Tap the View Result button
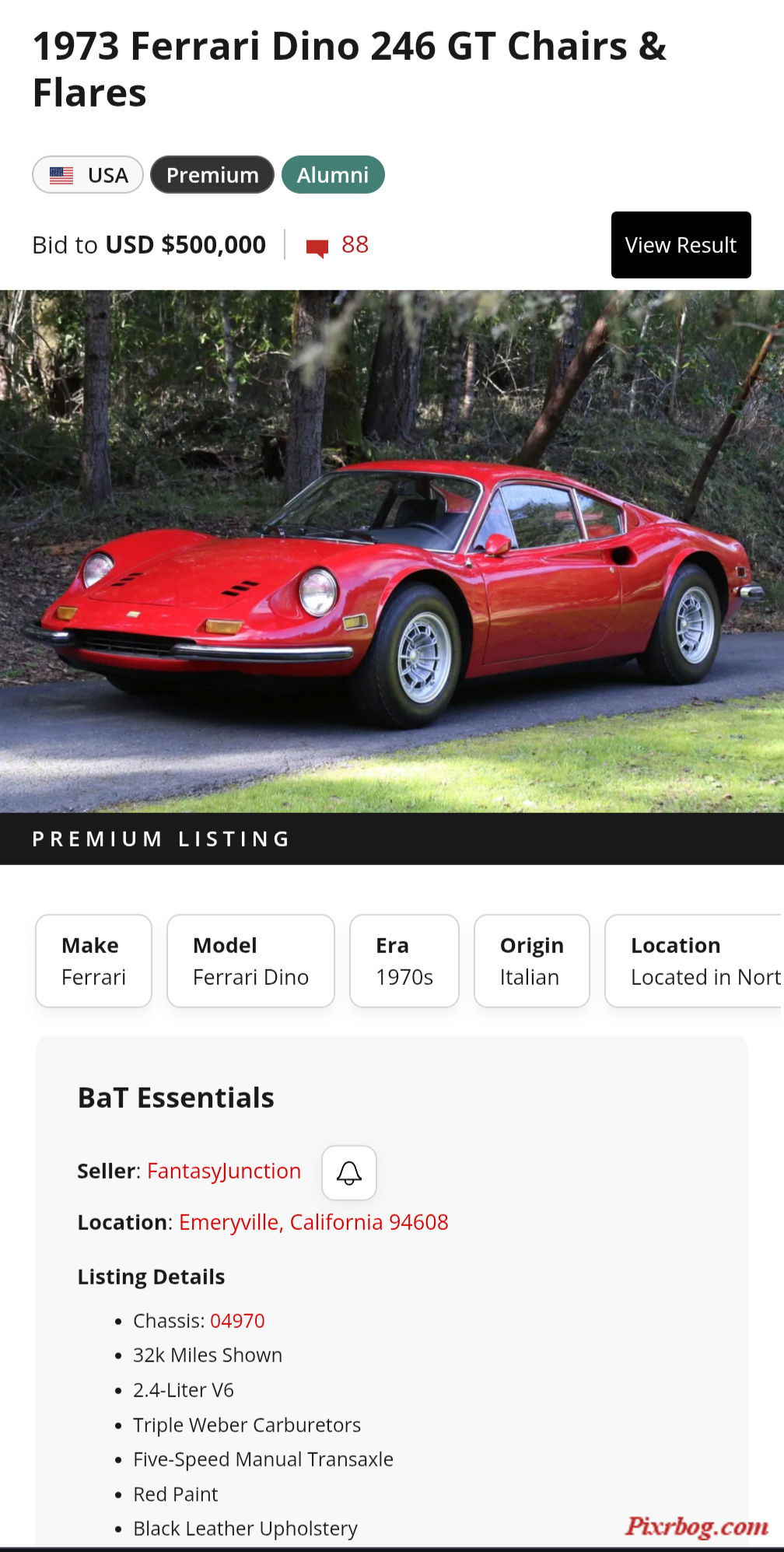The height and width of the screenshot is (1552, 784). pyautogui.click(x=681, y=245)
